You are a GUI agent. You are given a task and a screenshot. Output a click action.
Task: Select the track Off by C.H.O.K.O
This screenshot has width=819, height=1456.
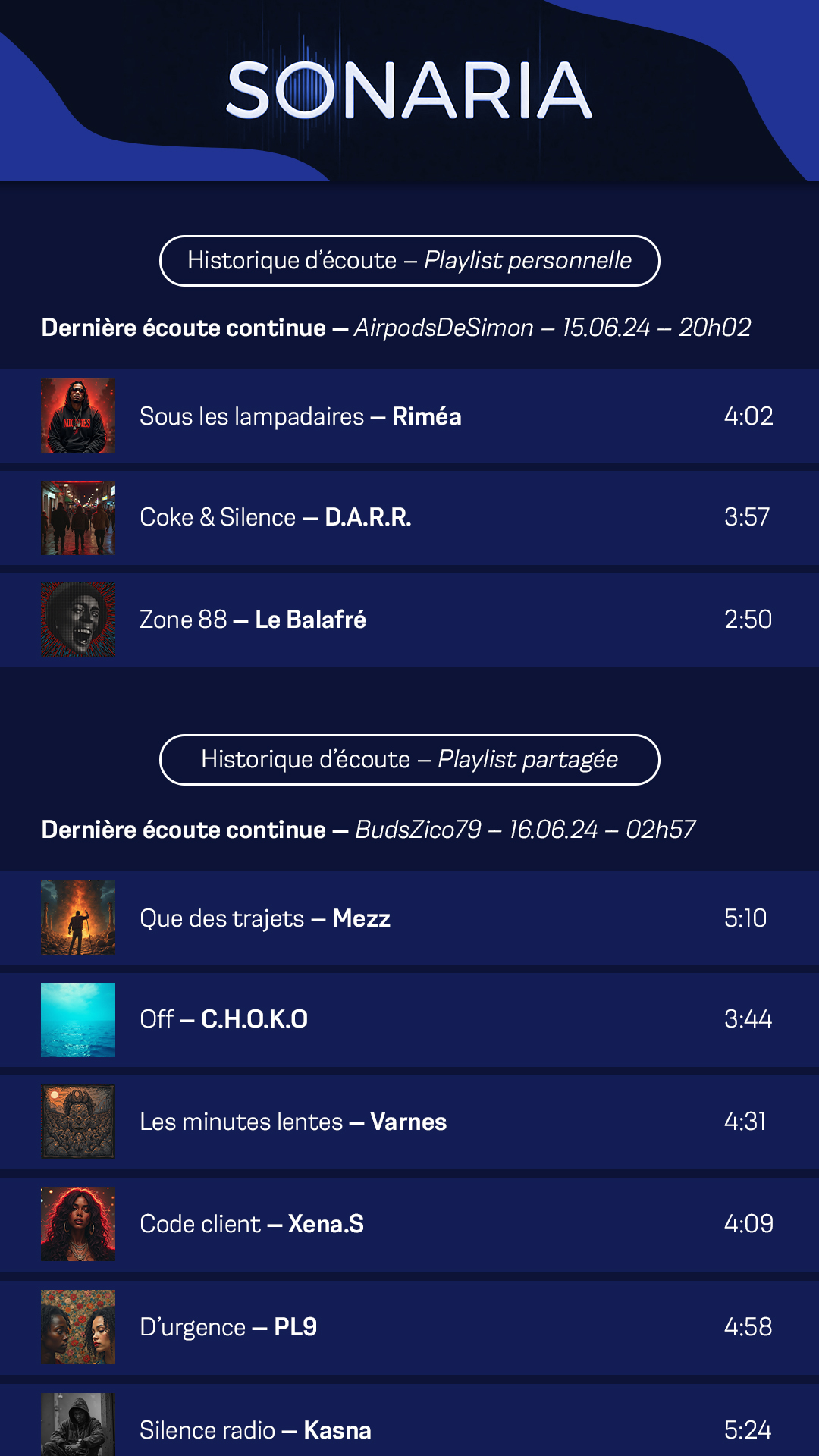[x=409, y=1020]
